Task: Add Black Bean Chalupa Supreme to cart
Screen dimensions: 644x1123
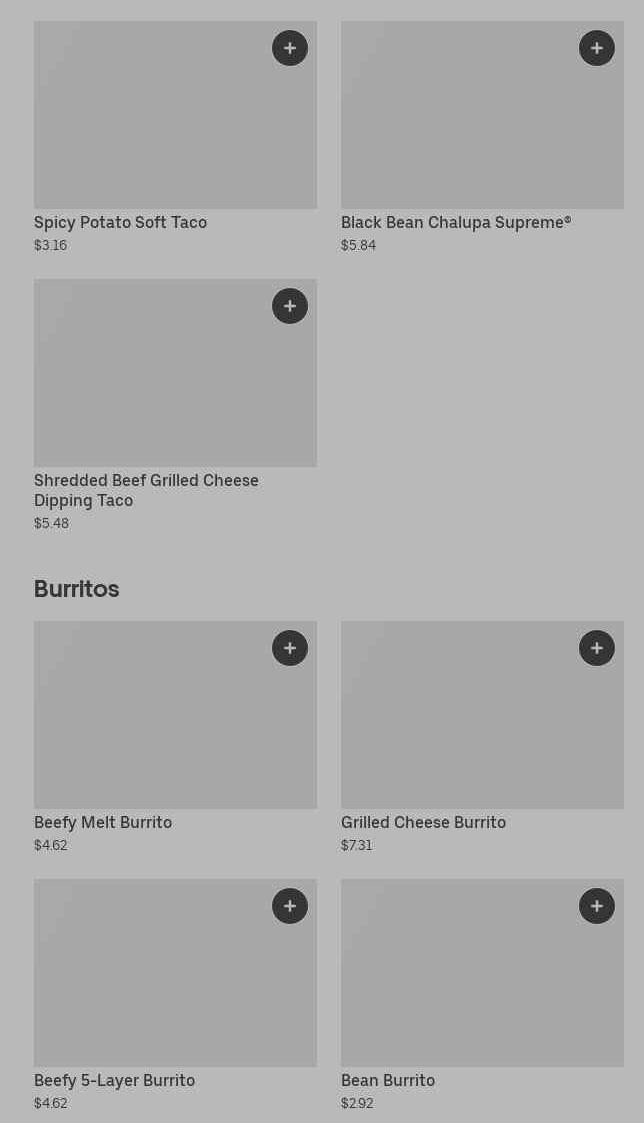Action: [x=597, y=48]
